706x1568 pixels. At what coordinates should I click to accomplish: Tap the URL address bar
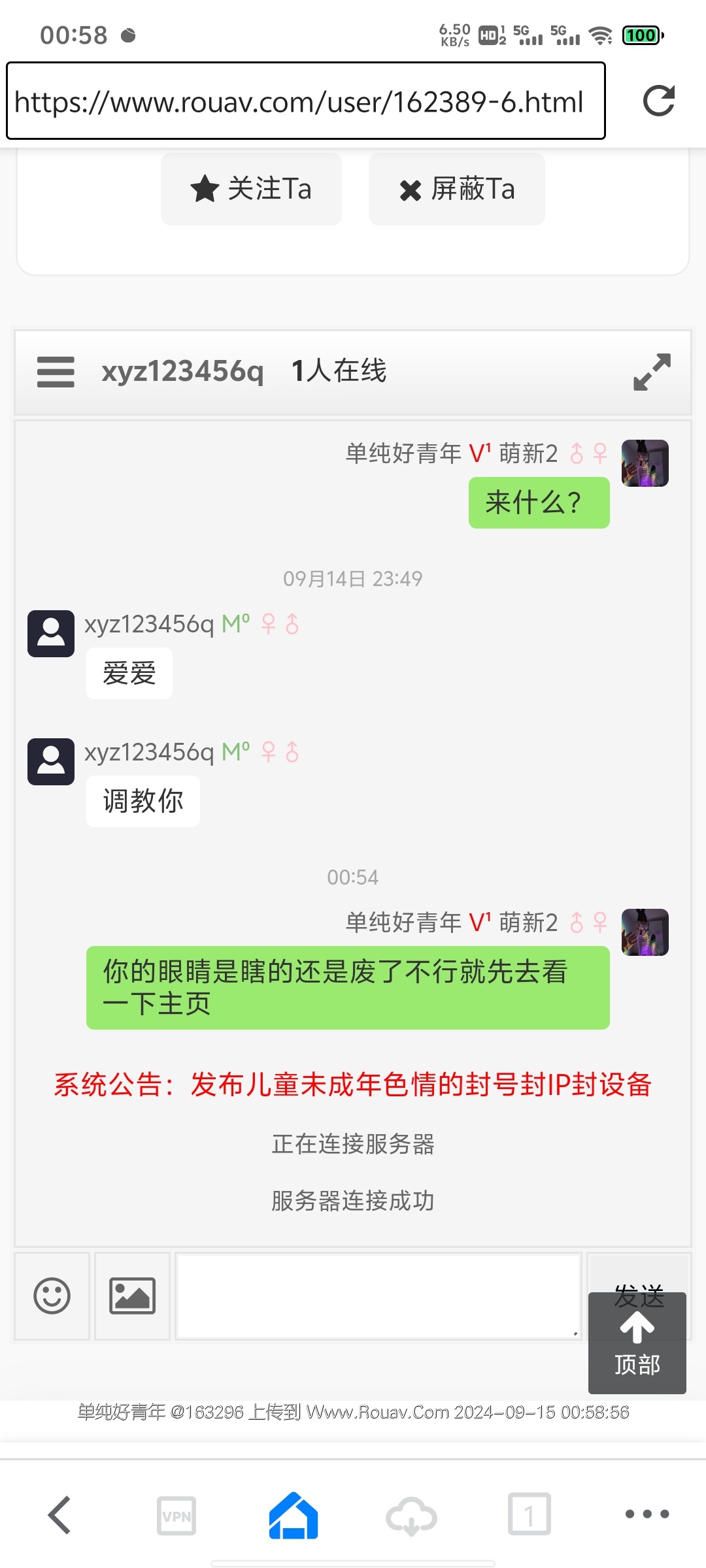pyautogui.click(x=305, y=101)
